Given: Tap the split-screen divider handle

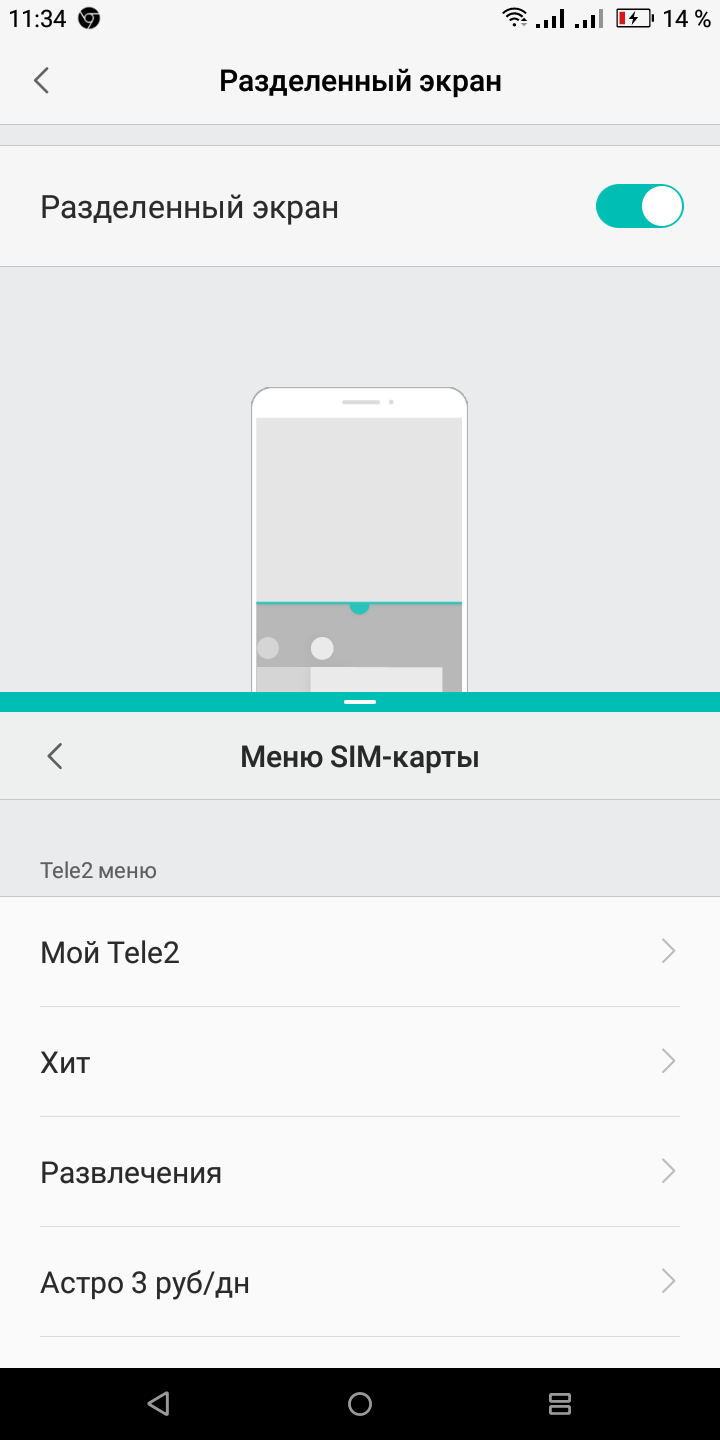Looking at the screenshot, I should (x=360, y=702).
